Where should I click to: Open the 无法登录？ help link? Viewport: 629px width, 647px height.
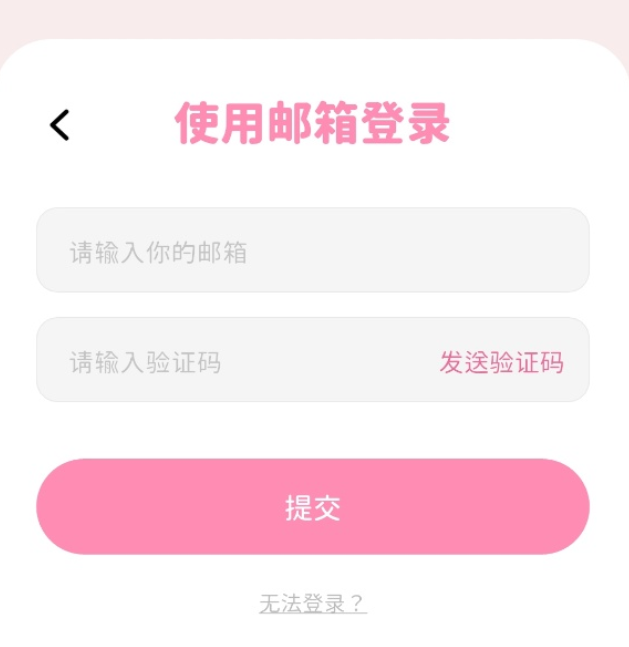point(312,604)
